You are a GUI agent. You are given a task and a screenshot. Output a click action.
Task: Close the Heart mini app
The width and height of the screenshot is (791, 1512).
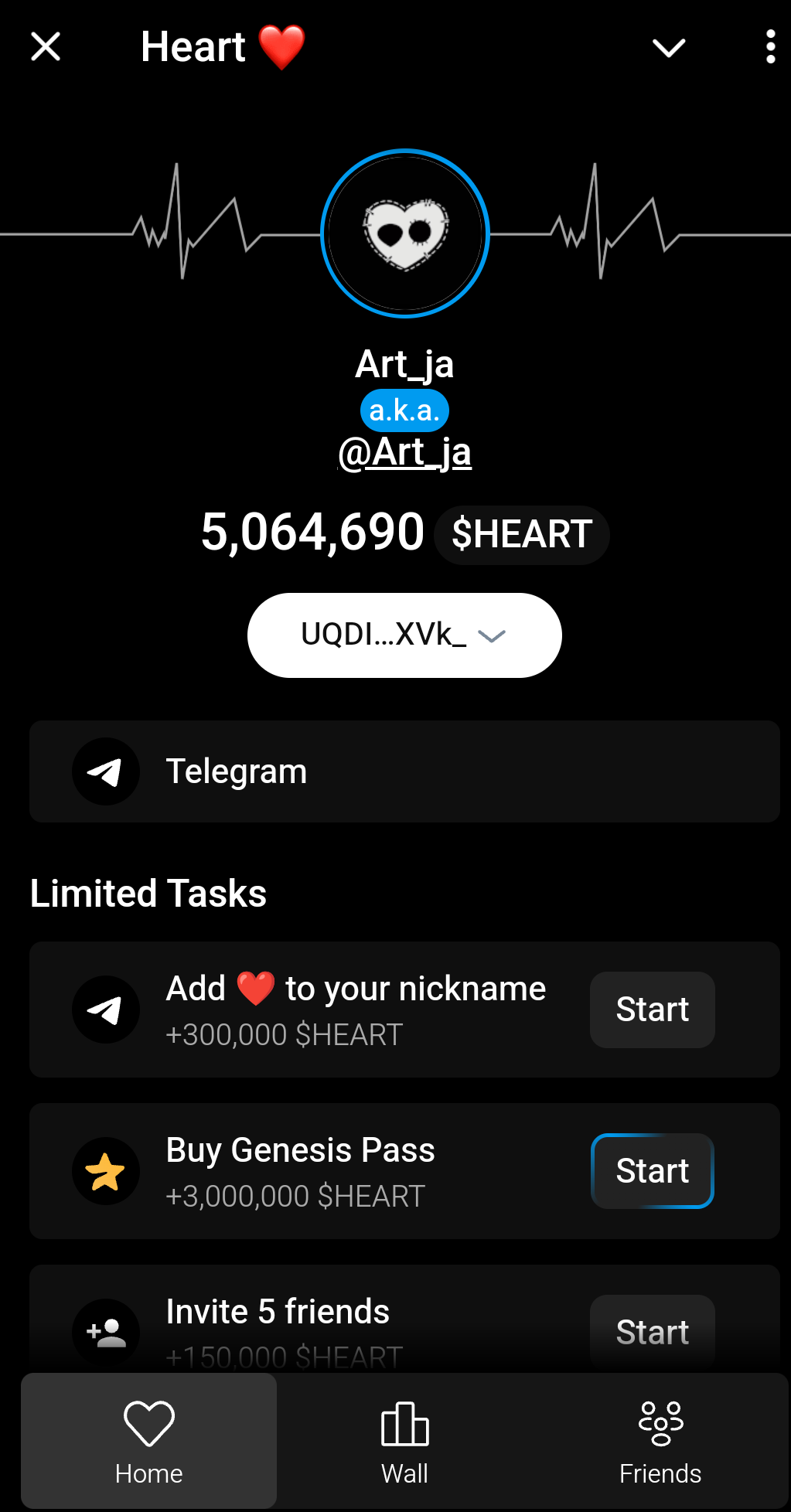pyautogui.click(x=46, y=46)
